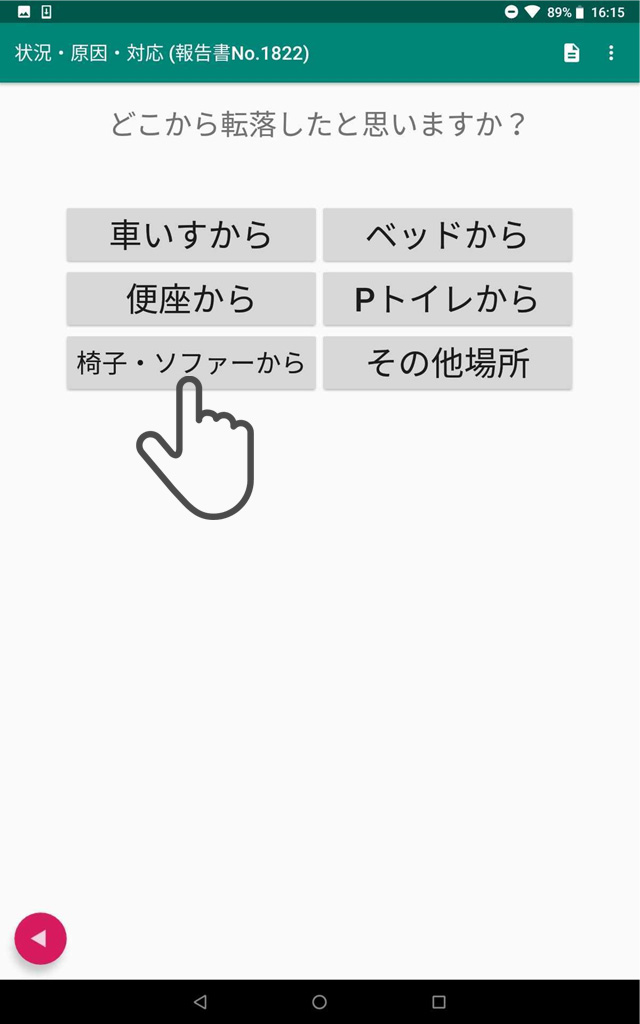Open the report document icon

571,53
